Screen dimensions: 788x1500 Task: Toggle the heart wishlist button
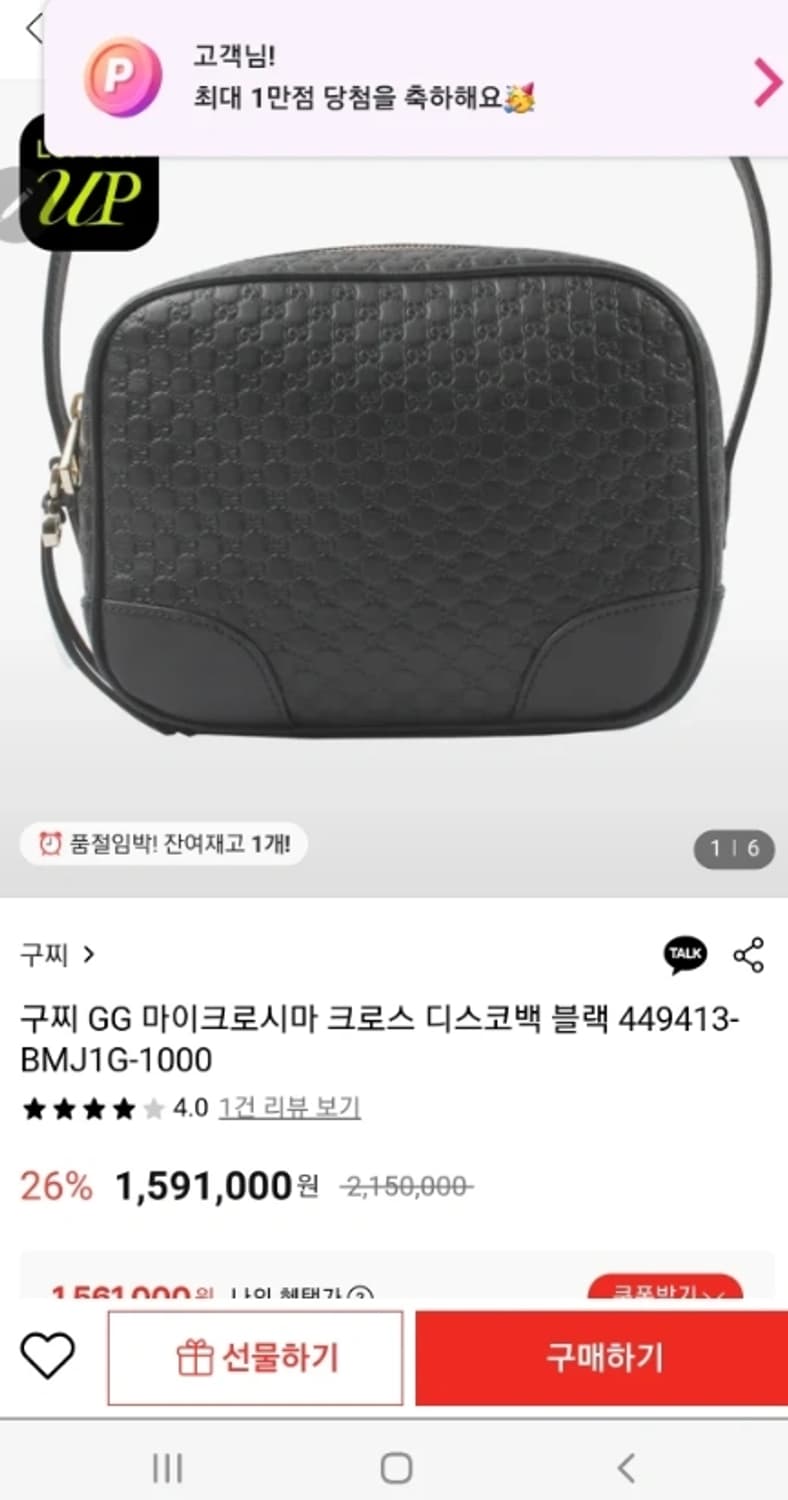pos(47,1356)
